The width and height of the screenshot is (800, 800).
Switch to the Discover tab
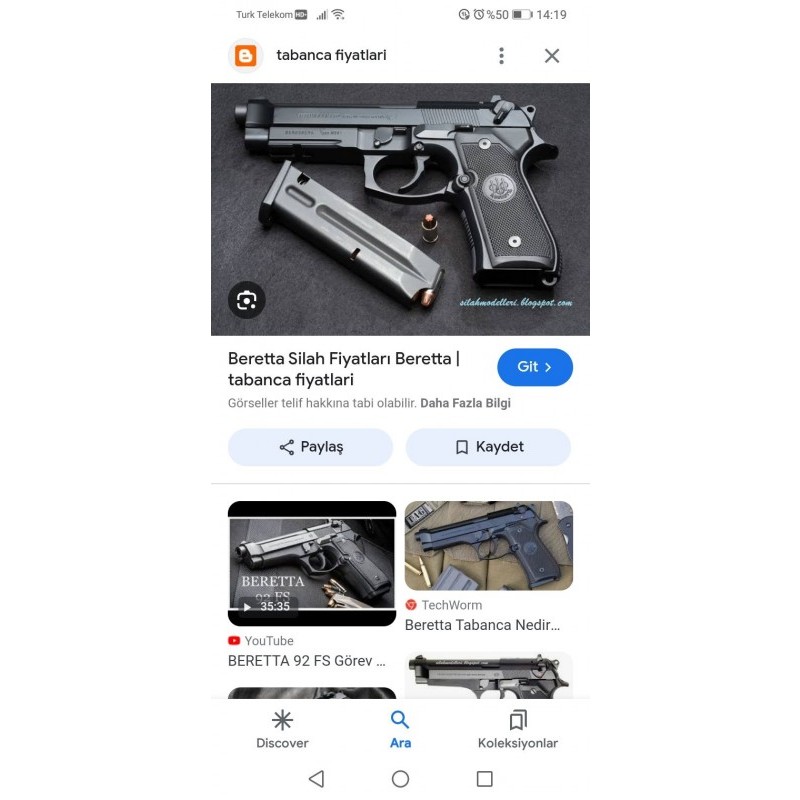click(282, 729)
